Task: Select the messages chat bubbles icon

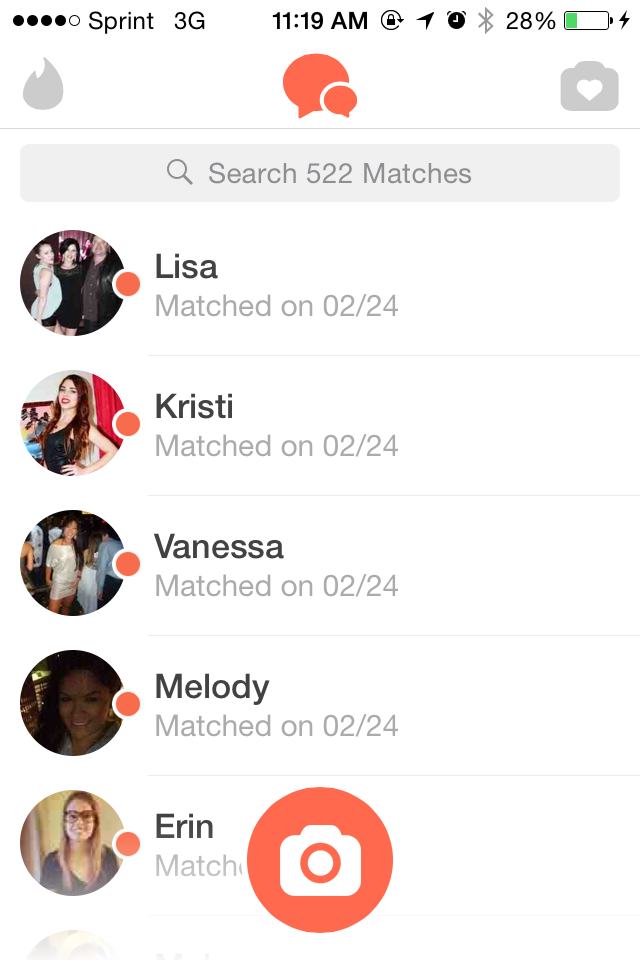Action: [x=319, y=87]
